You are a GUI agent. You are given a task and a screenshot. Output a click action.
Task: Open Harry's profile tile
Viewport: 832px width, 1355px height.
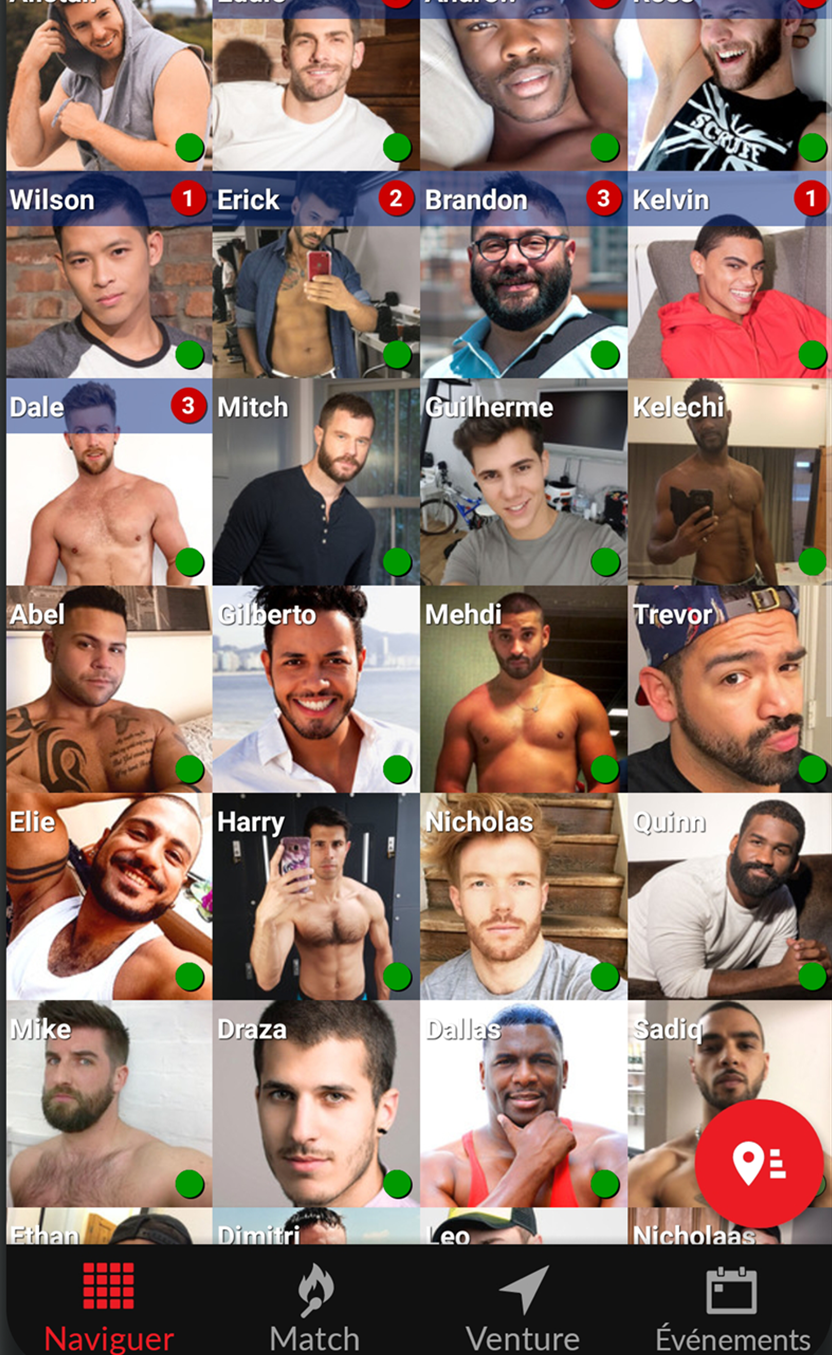[316, 897]
